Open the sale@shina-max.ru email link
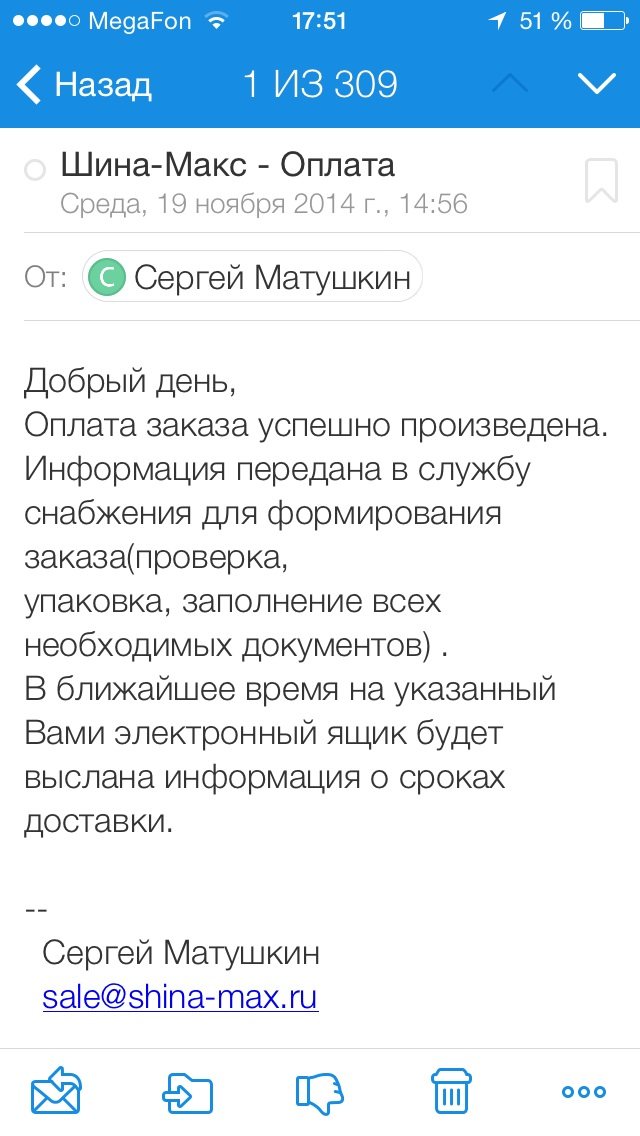This screenshot has width=640, height=1136. pos(180,997)
